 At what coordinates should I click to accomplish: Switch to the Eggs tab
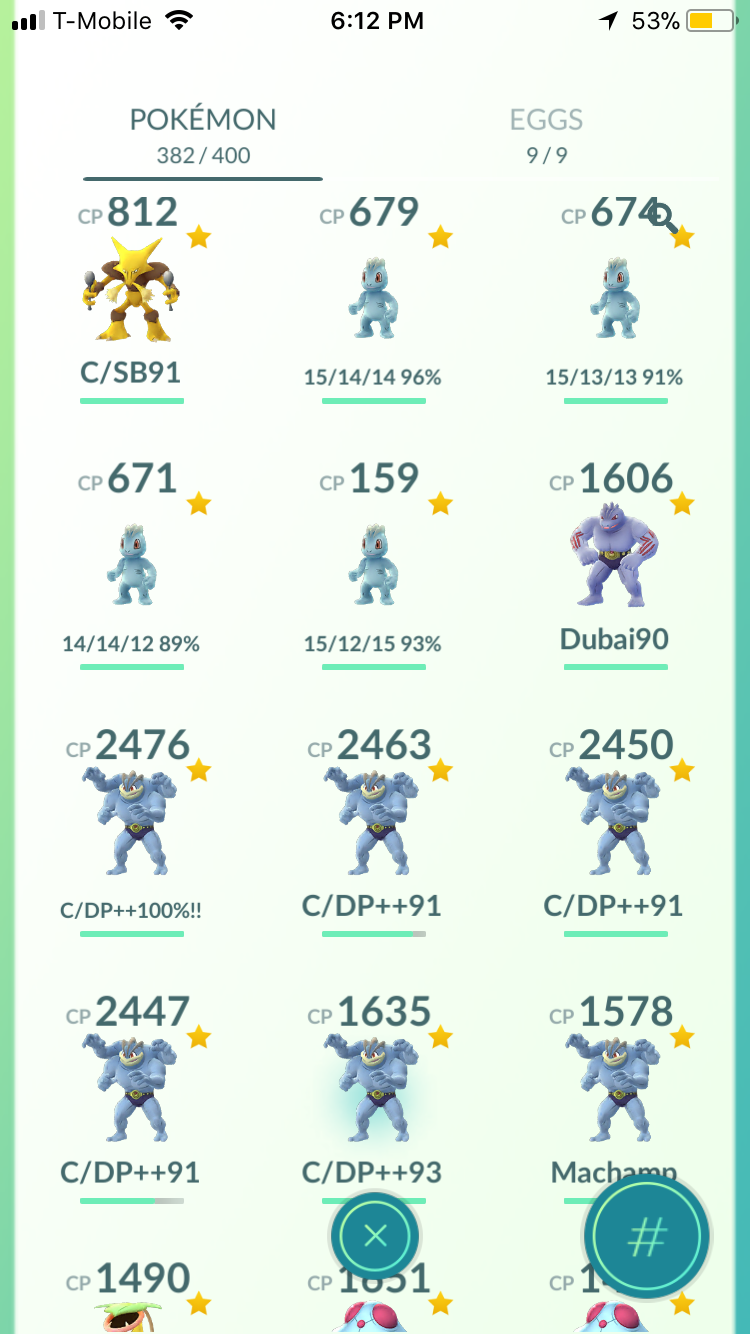click(546, 136)
